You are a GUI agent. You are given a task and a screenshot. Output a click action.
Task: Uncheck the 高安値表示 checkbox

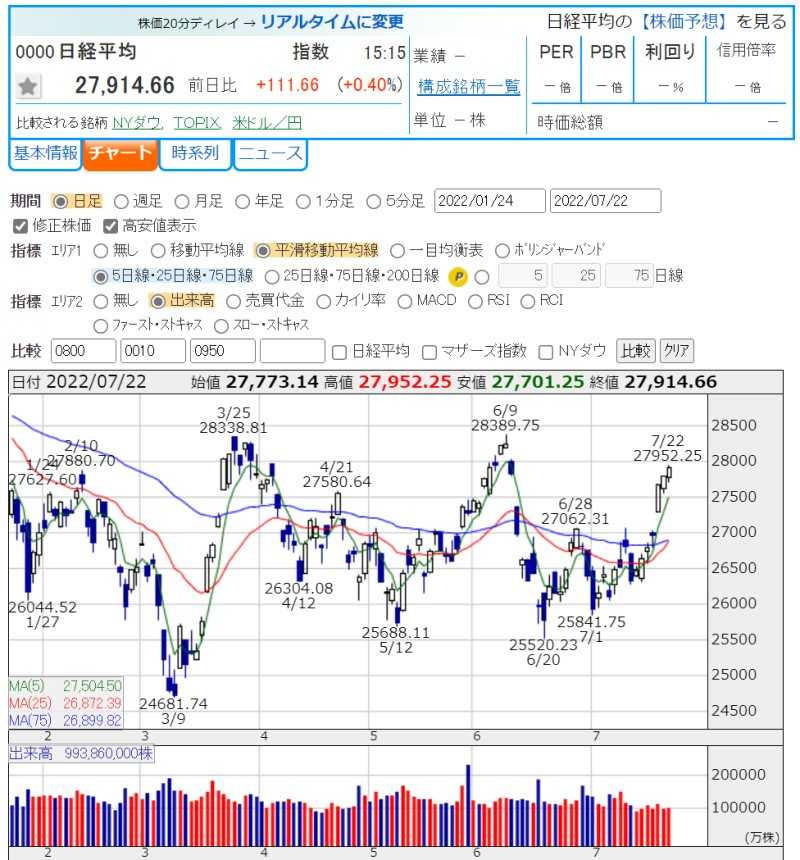(x=110, y=225)
